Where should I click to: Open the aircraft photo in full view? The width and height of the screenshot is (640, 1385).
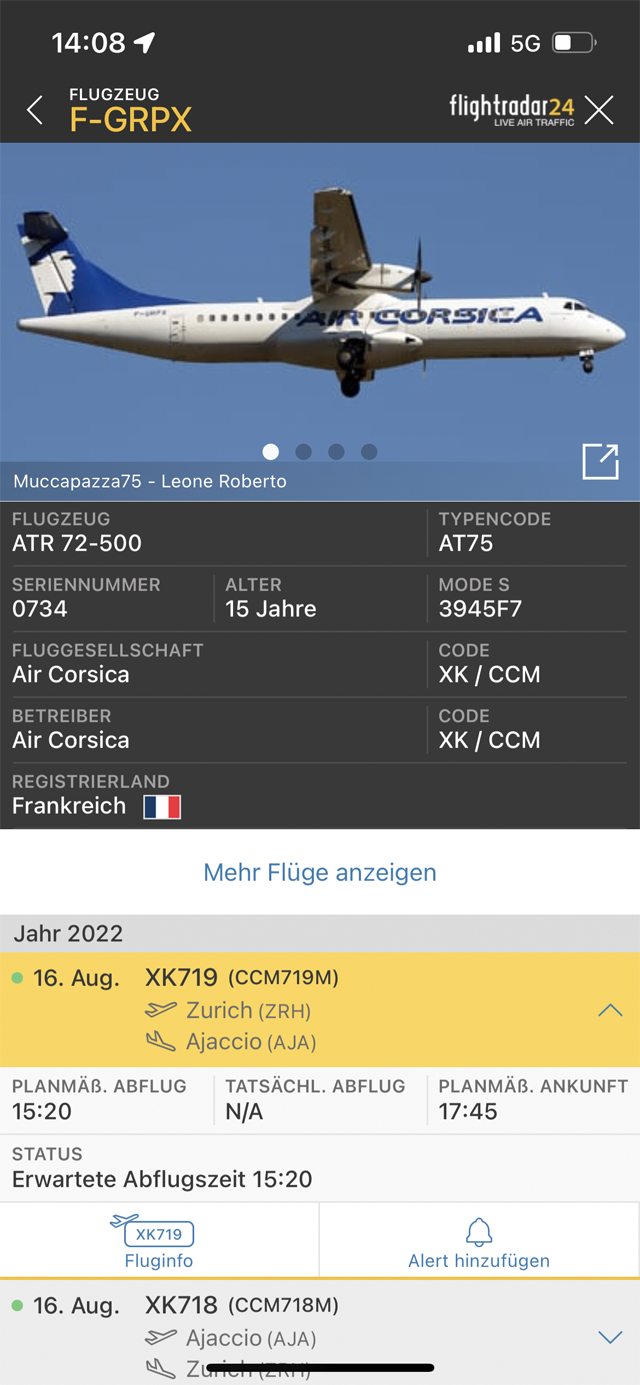(600, 461)
